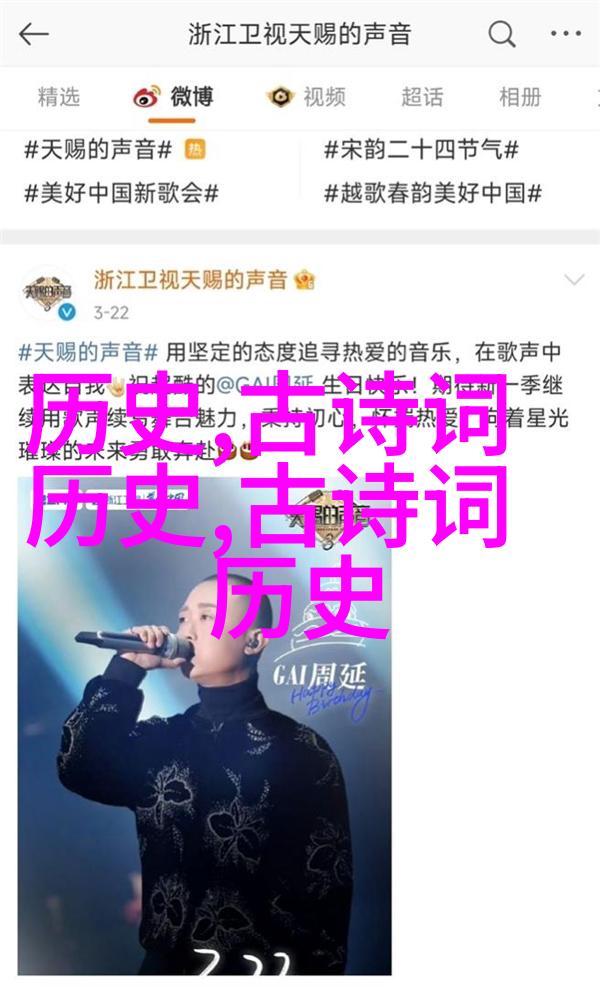The height and width of the screenshot is (989, 600).
Task: Open the #越春韵美好中国# topic
Action: tap(433, 193)
